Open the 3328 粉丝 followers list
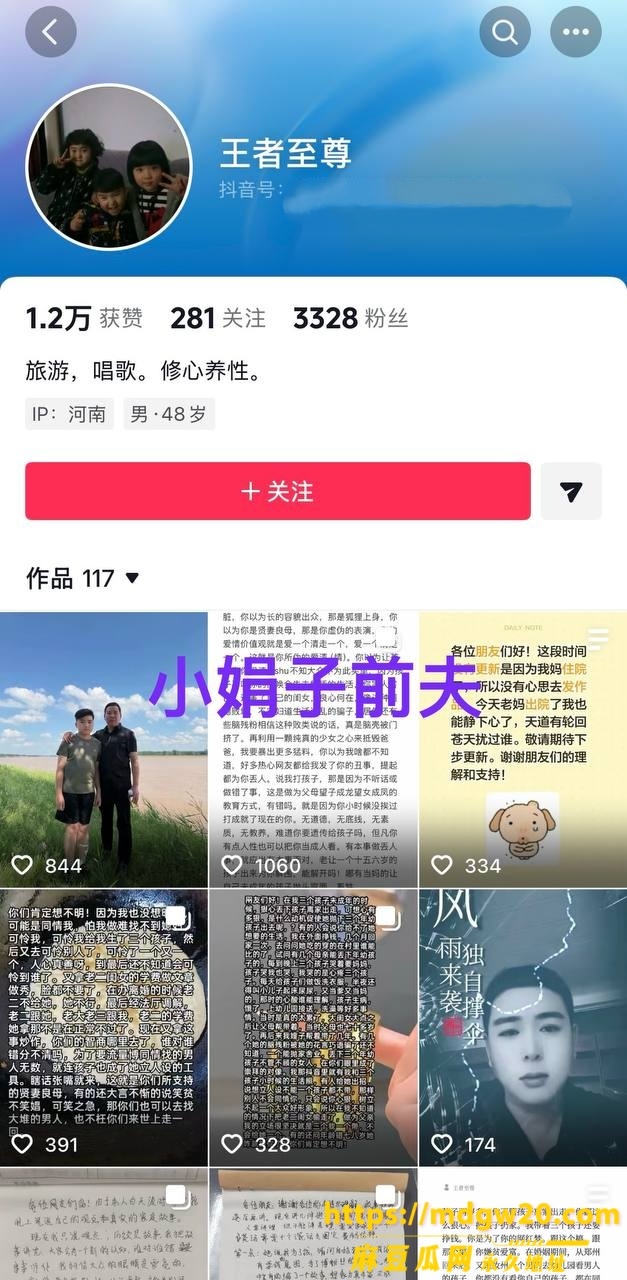This screenshot has width=627, height=1280. 351,318
